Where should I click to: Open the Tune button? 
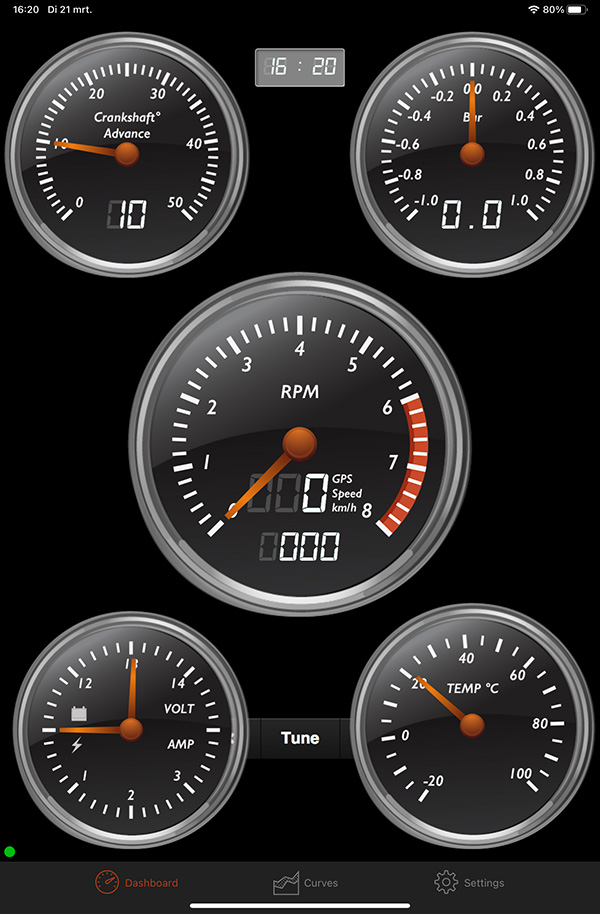click(x=300, y=738)
